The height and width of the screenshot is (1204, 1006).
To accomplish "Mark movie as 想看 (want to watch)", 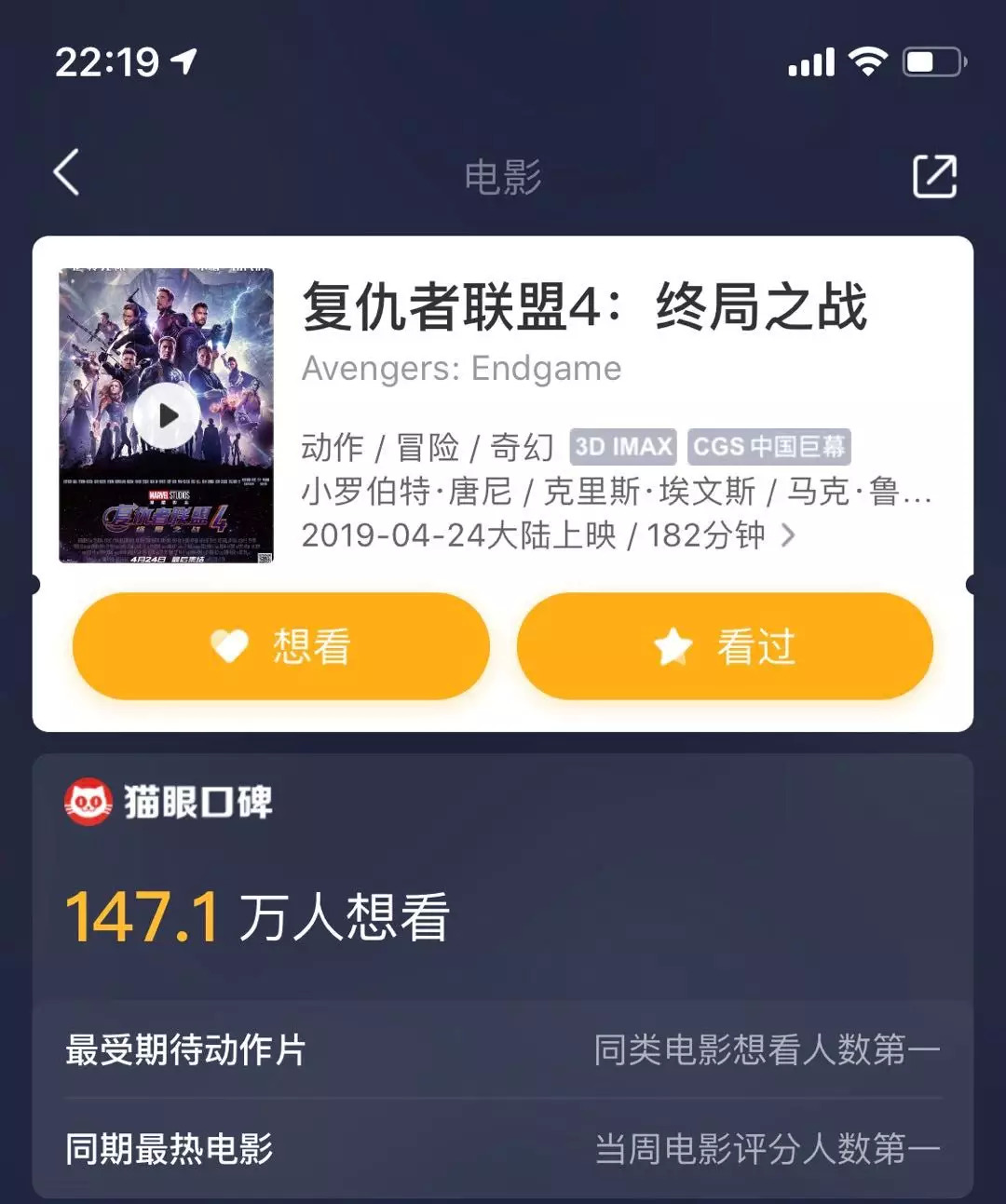I will [x=280, y=646].
